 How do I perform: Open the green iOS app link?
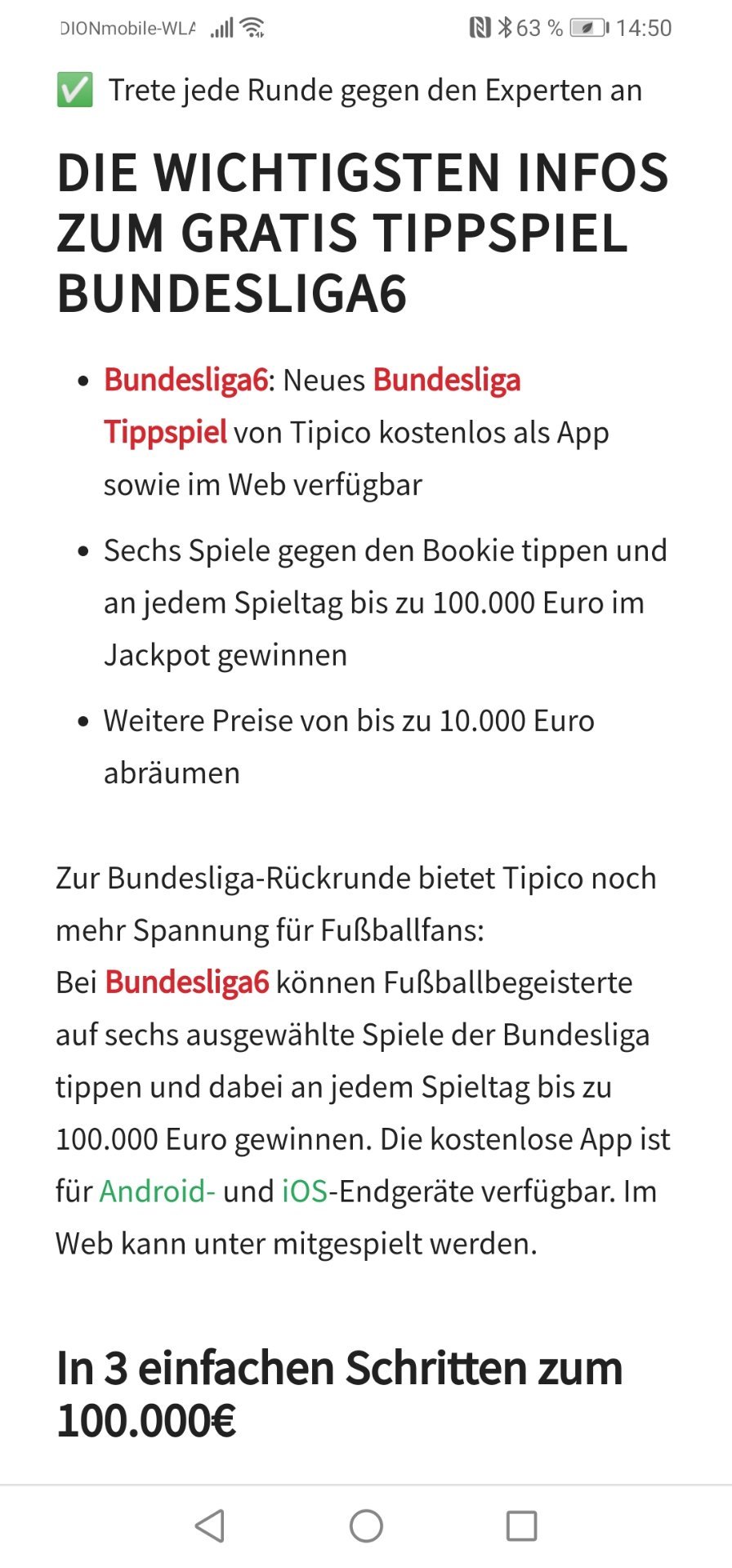click(305, 1191)
